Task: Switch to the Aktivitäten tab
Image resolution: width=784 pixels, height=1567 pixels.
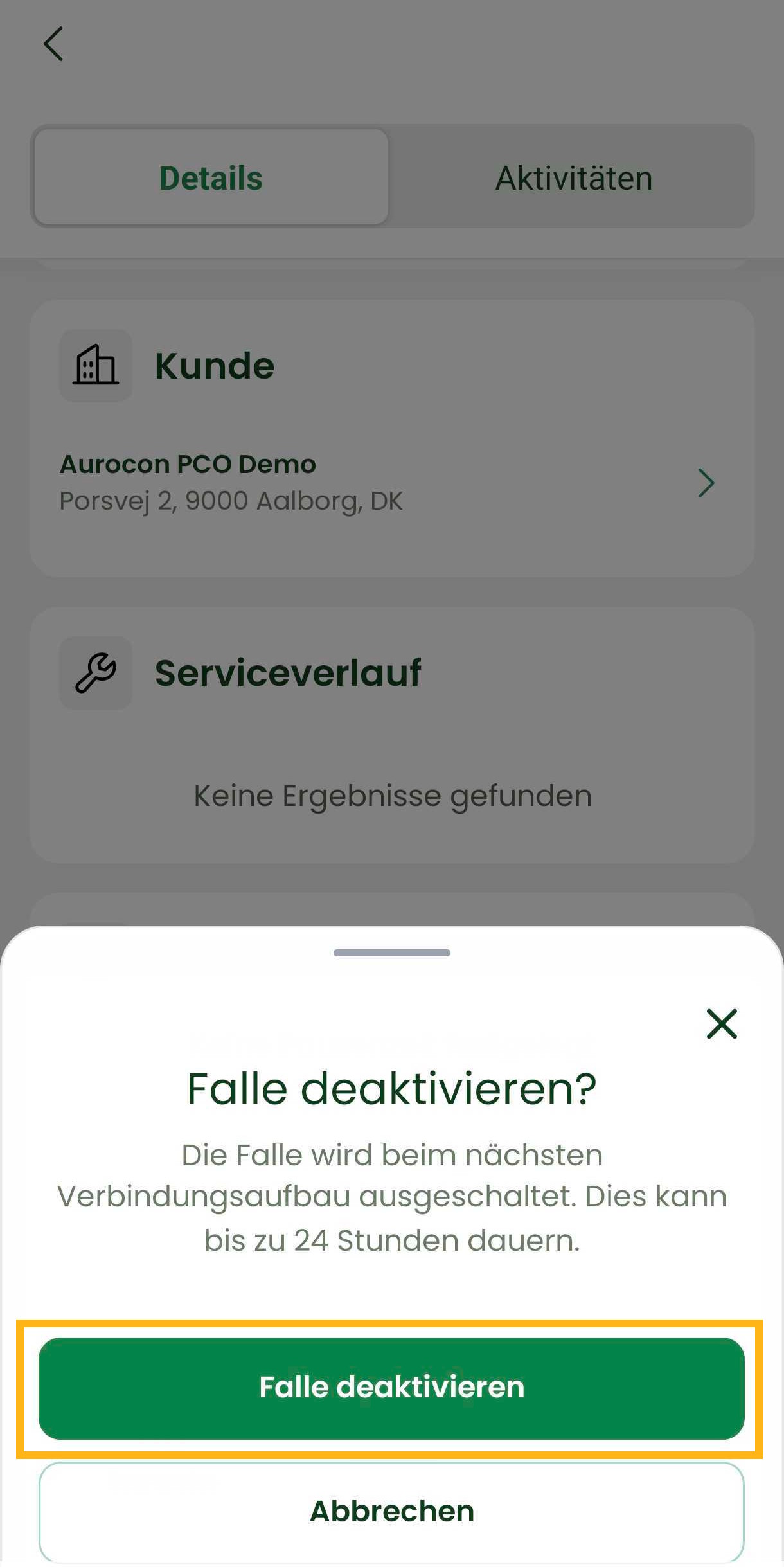Action: (573, 178)
